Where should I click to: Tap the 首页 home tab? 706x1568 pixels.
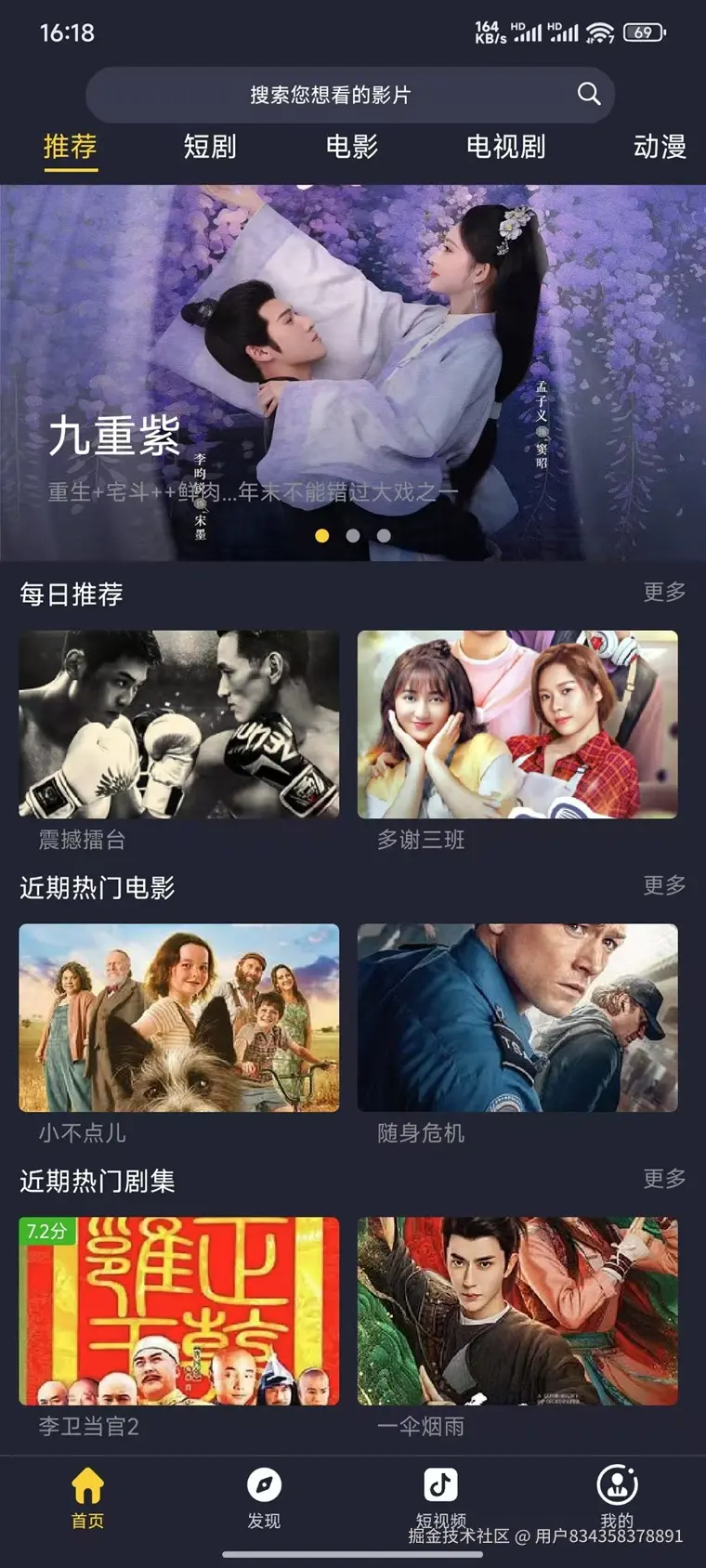pyautogui.click(x=87, y=1497)
